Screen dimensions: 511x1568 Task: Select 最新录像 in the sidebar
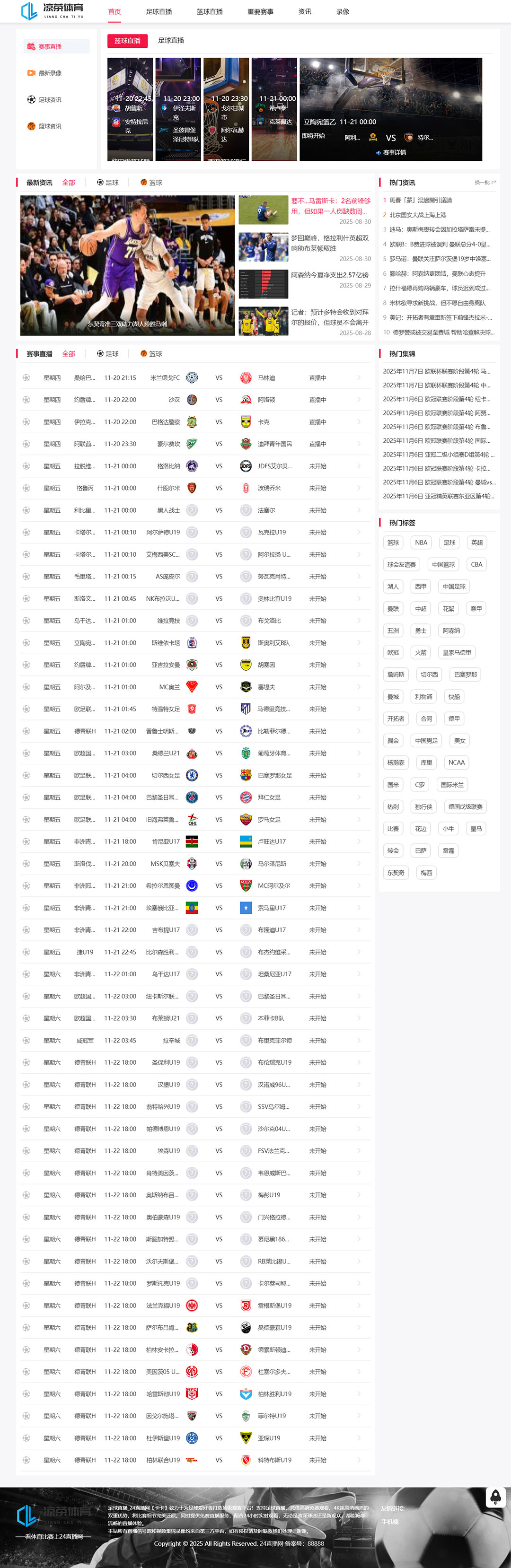[x=49, y=73]
